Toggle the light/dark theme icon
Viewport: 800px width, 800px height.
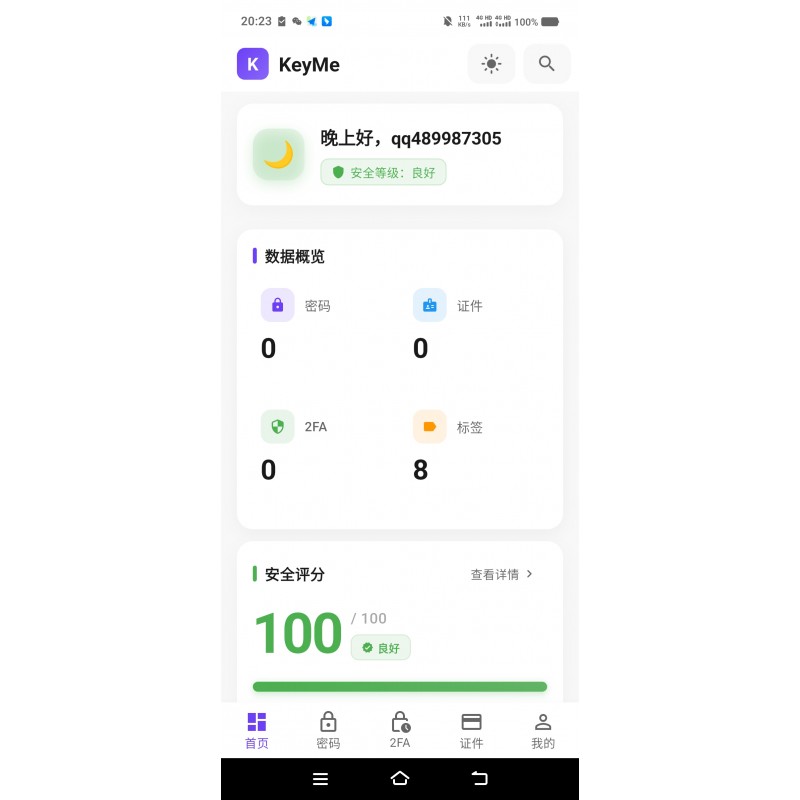tap(491, 64)
